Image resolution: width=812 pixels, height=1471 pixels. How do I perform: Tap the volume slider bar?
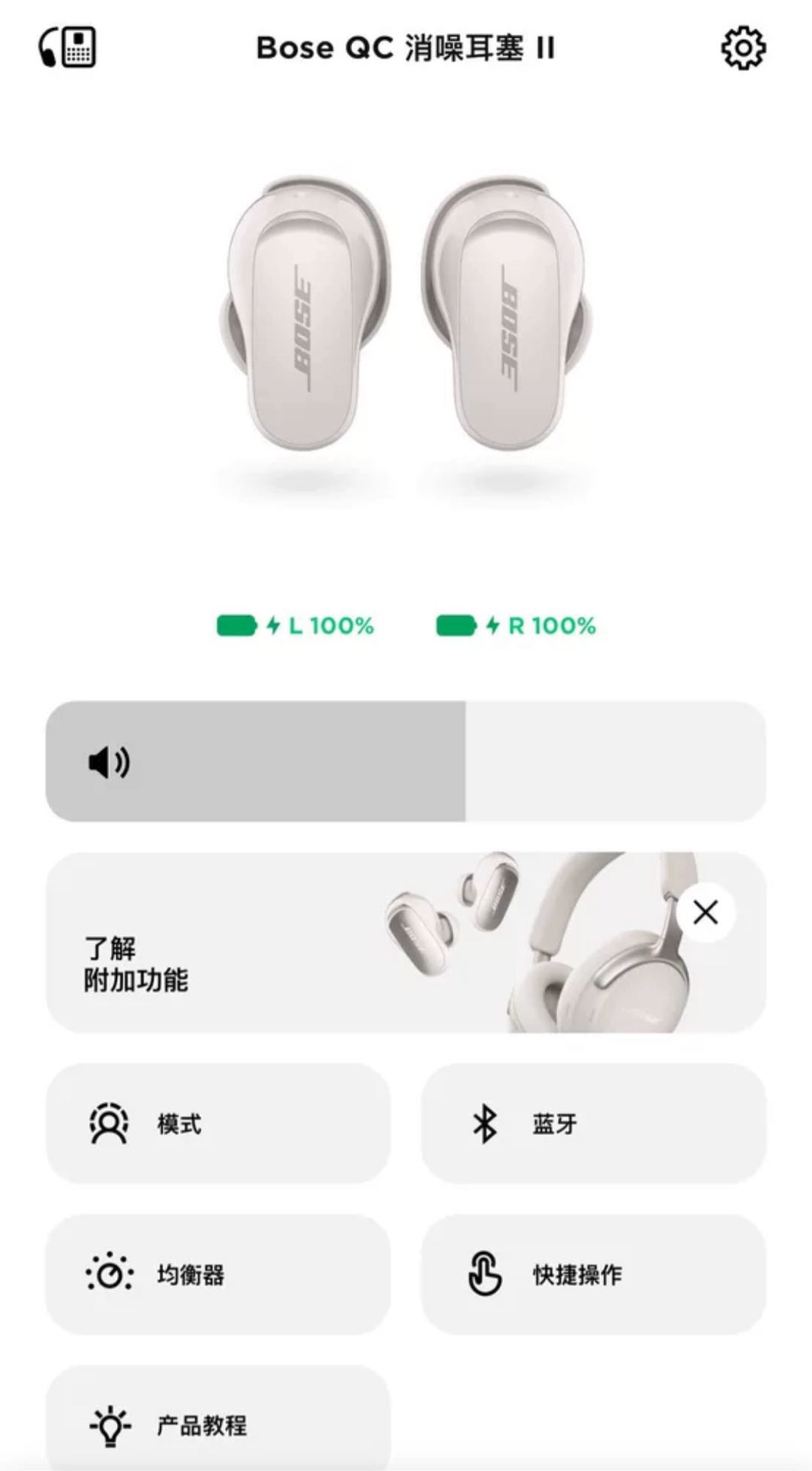coord(406,761)
